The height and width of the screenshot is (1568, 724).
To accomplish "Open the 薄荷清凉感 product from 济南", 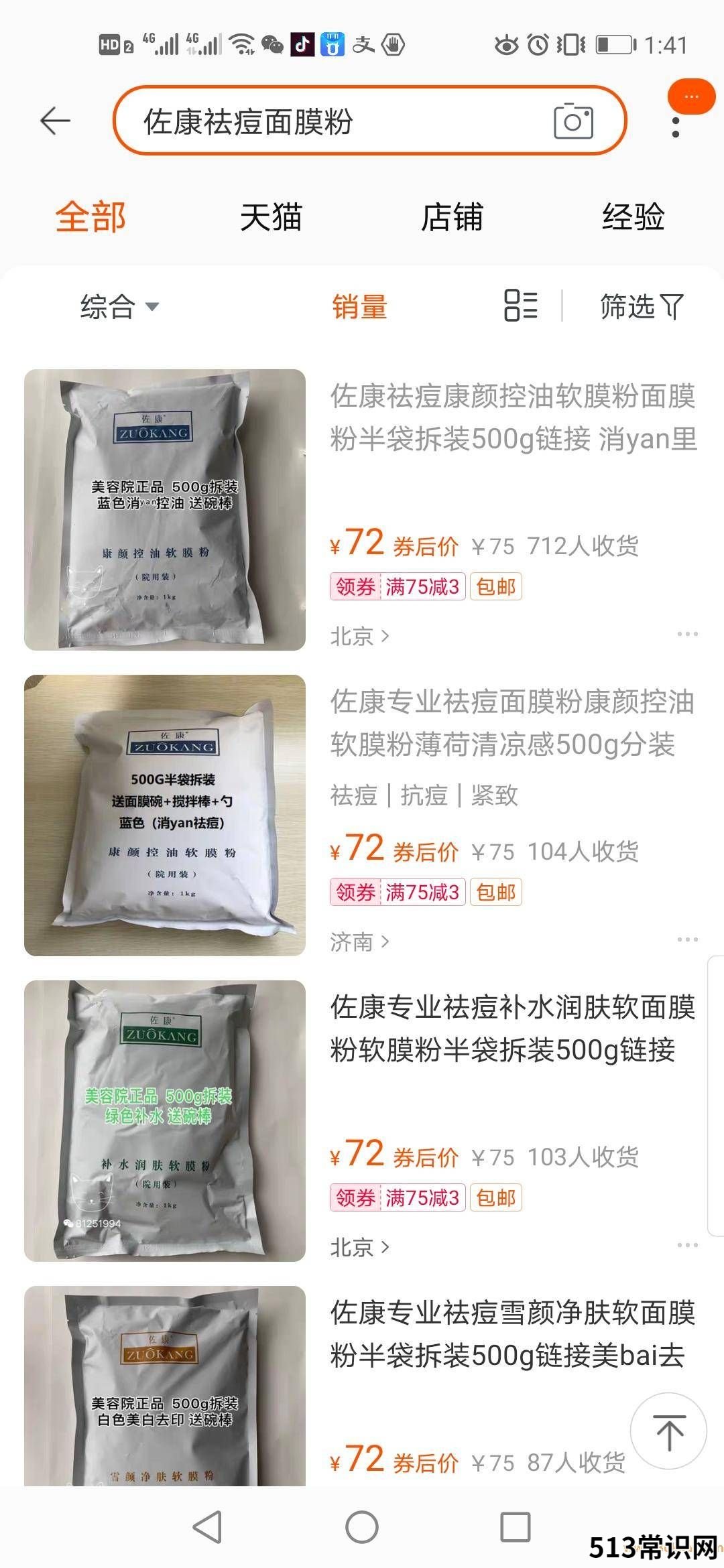I will point(513,724).
